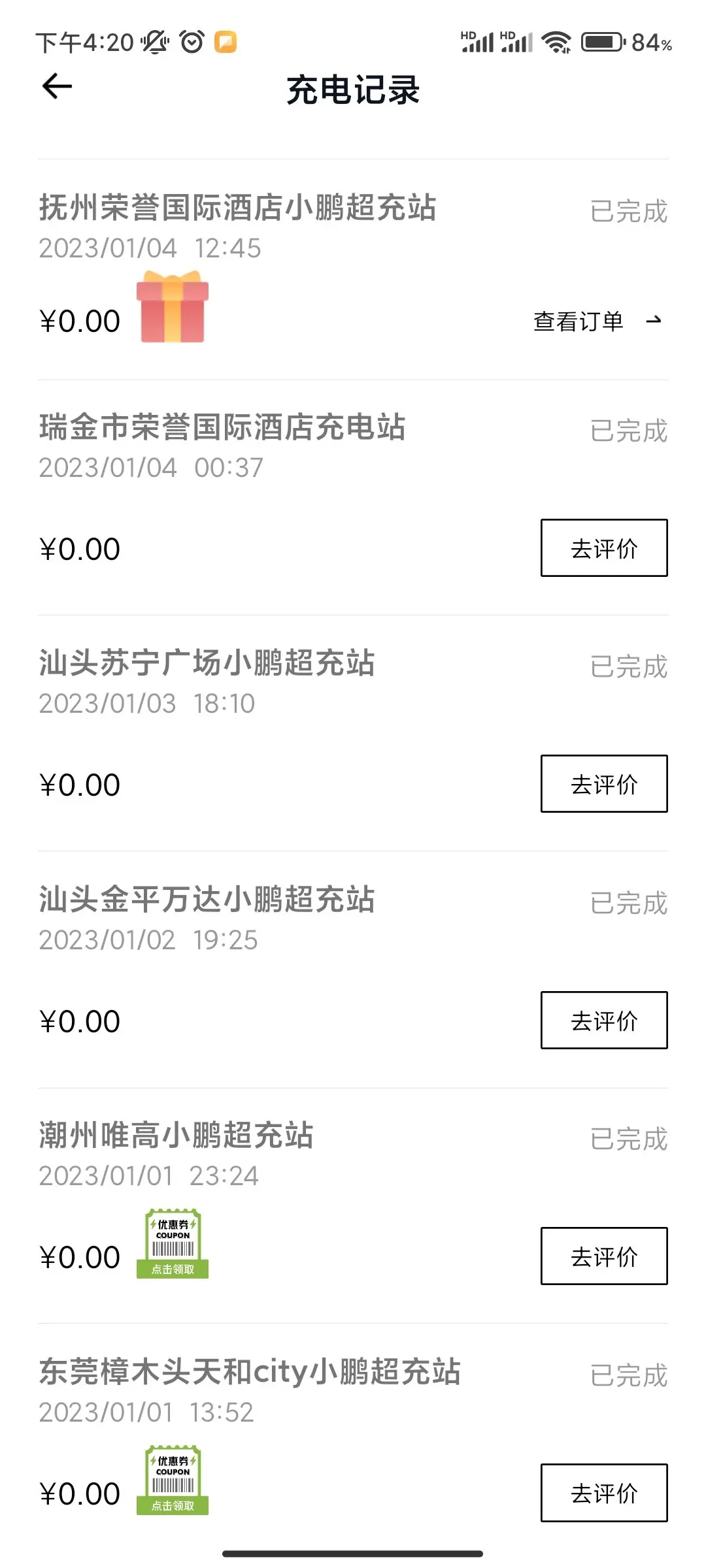Open the 汕头苏宁广场小鹏超充站 charging record

(353, 733)
